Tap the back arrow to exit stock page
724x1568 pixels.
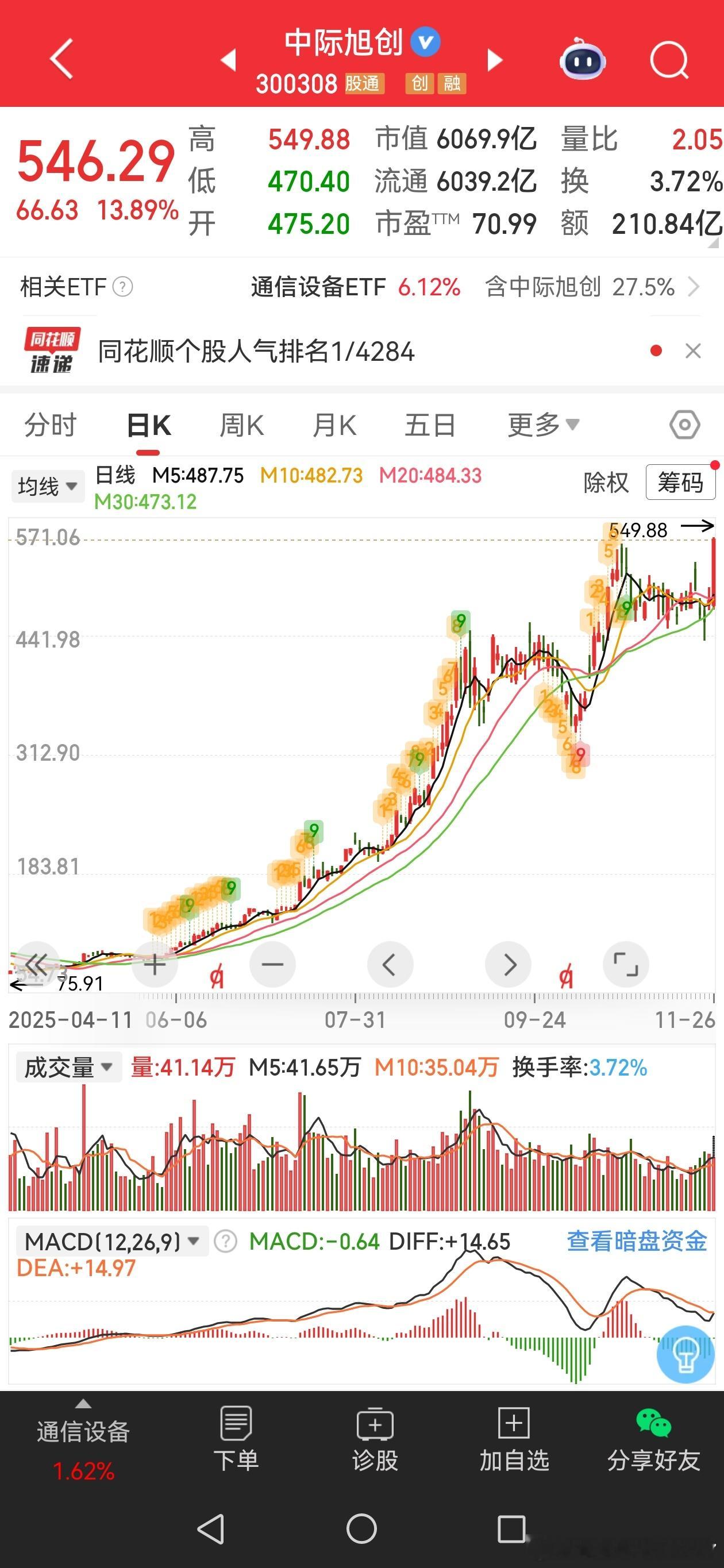coord(59,61)
